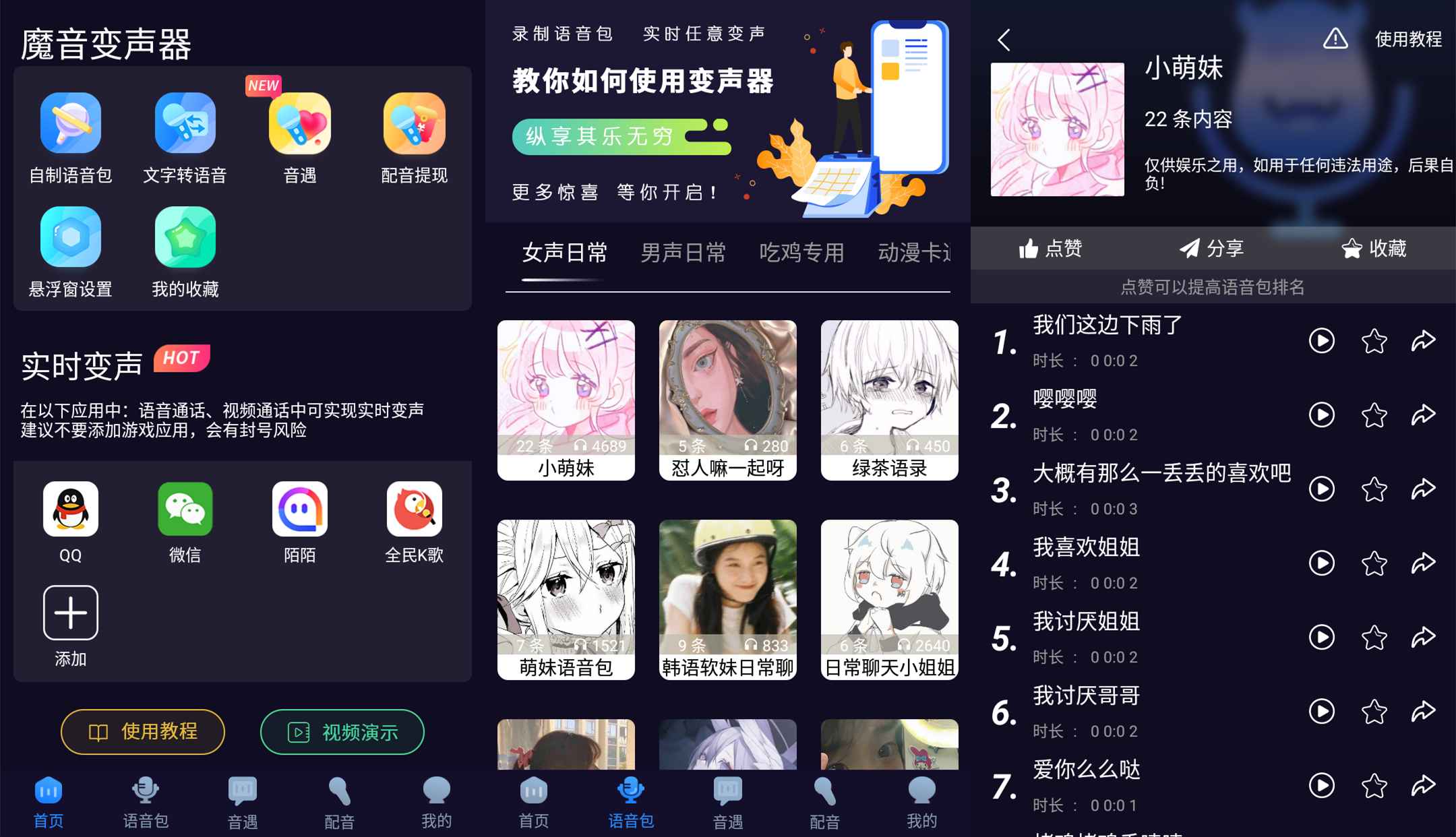Tap the 添加 plus button to add an app
Screen dimensions: 1456x837
coord(70,613)
